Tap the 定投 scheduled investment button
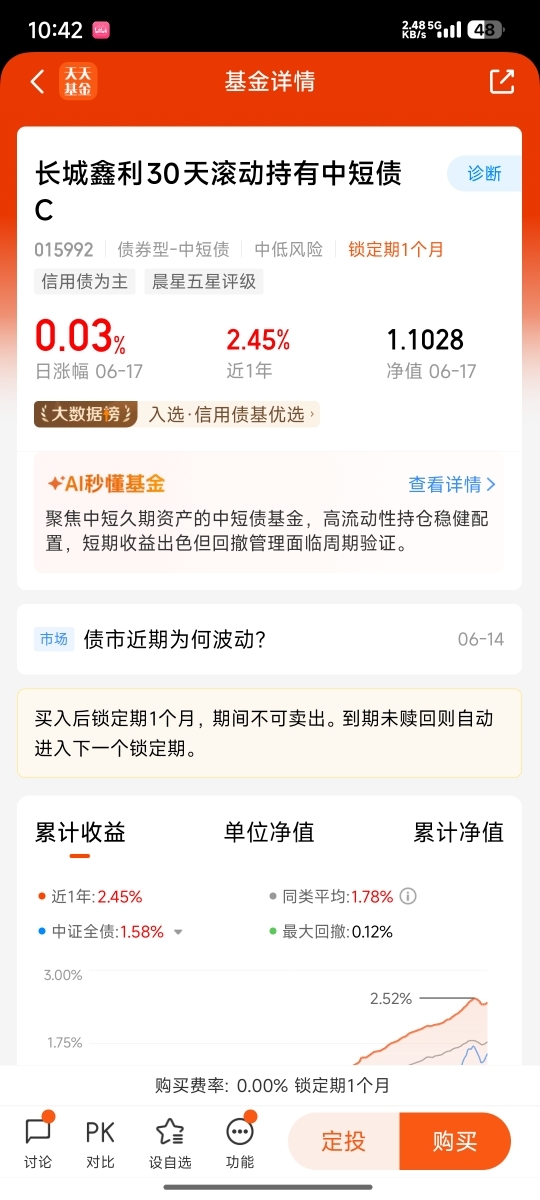540x1200 pixels. coord(344,1141)
